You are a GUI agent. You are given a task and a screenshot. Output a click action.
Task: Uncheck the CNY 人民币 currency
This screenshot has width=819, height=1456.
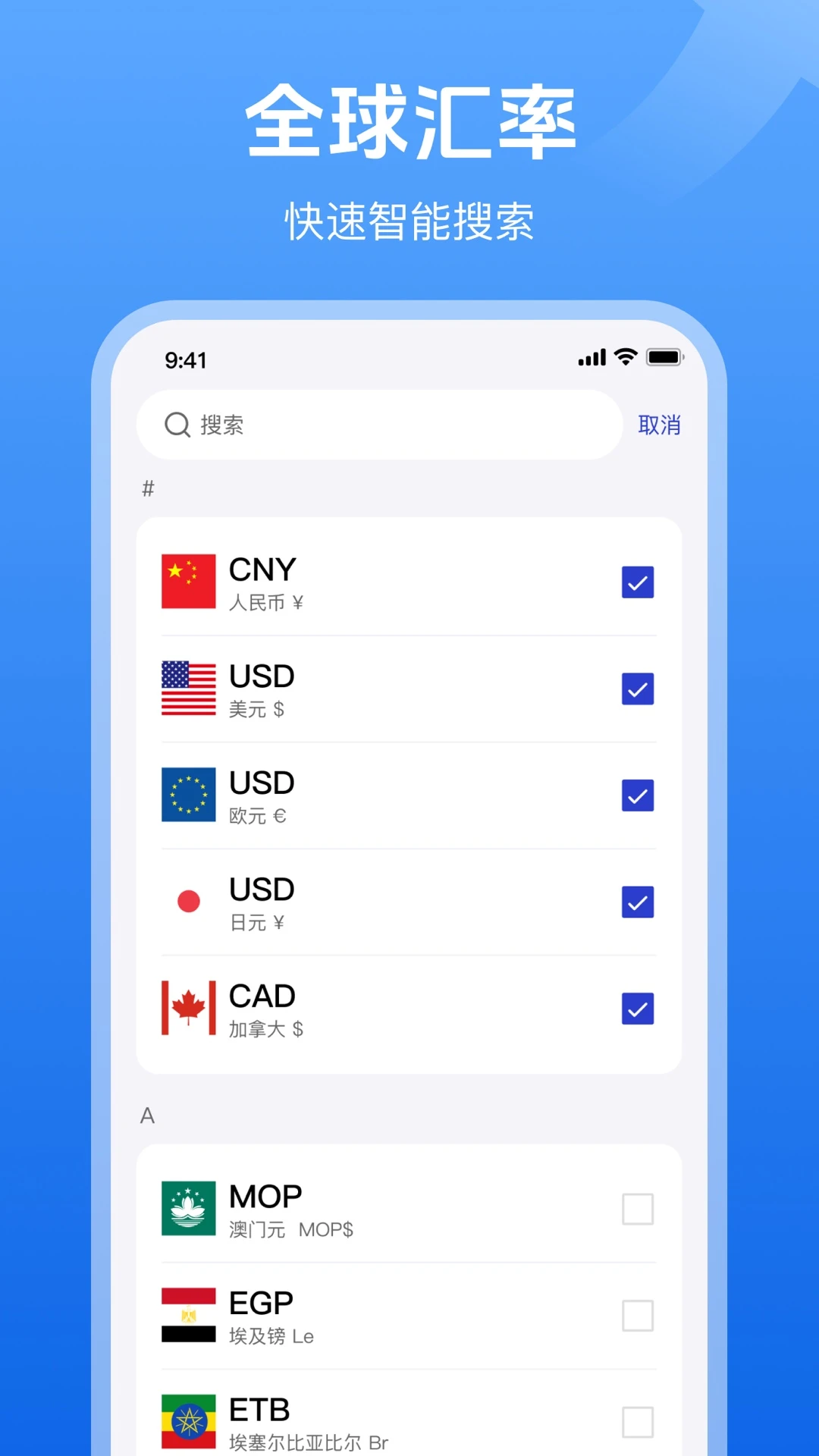point(637,582)
